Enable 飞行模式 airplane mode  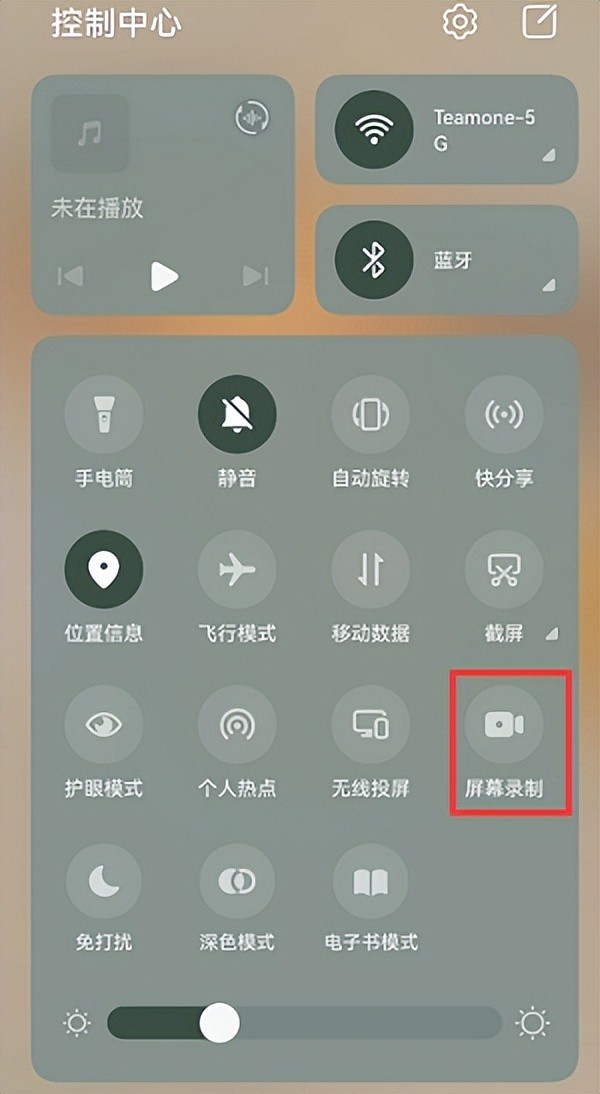pos(237,570)
